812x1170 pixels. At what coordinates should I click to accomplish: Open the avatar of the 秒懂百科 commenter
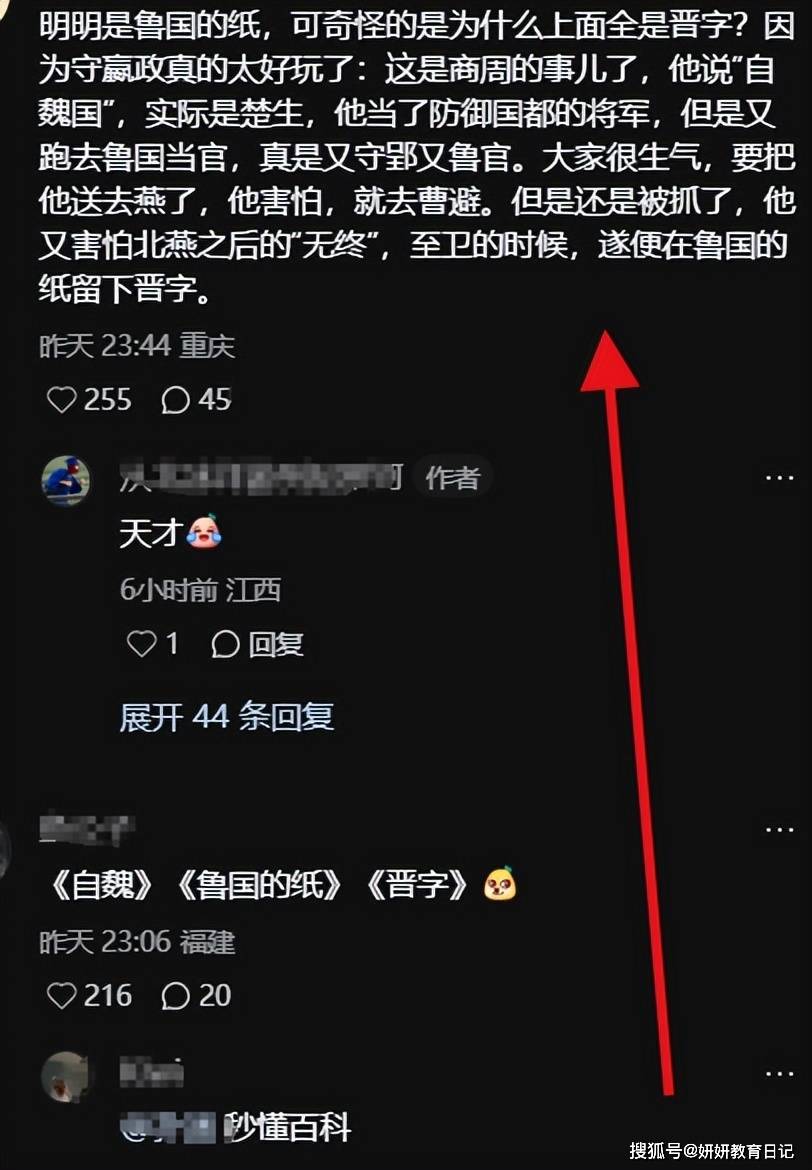coord(66,1077)
